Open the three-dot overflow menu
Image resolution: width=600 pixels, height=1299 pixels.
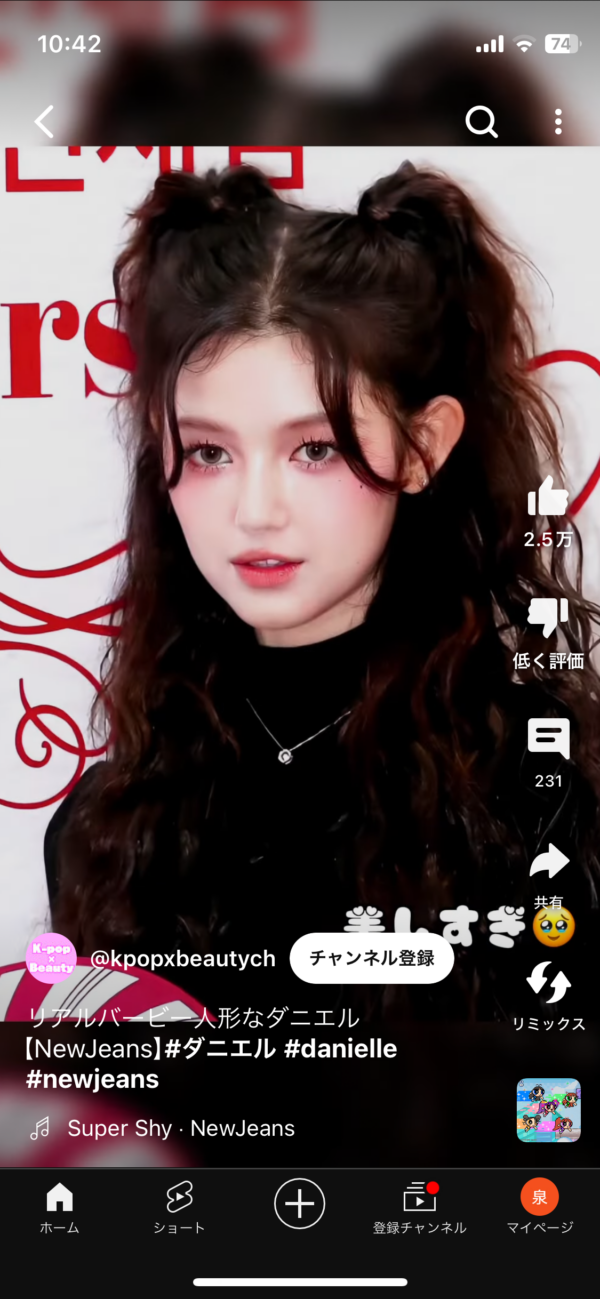[558, 122]
